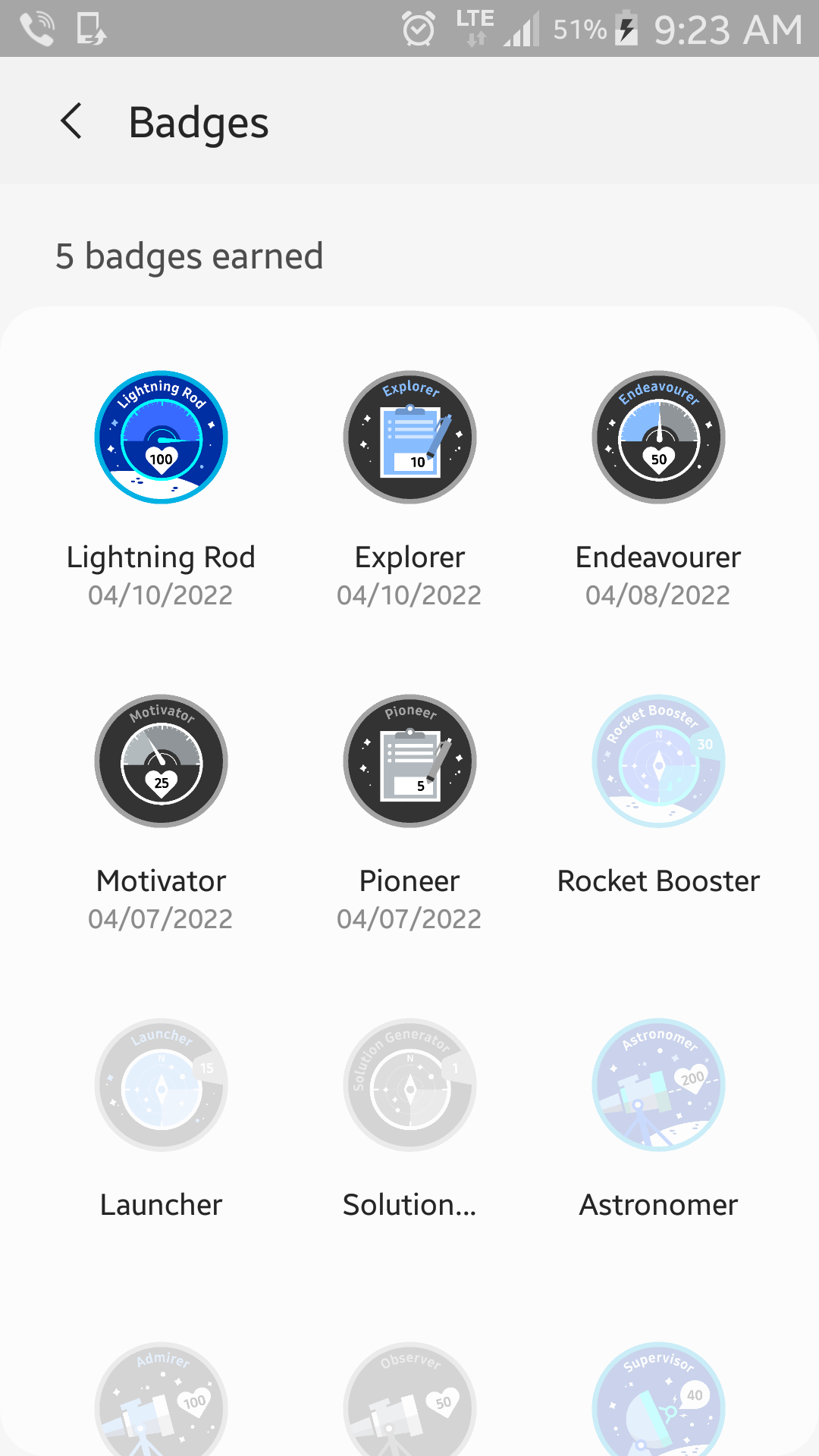This screenshot has width=819, height=1456.
Task: Navigate back with the arrow button
Action: point(72,121)
